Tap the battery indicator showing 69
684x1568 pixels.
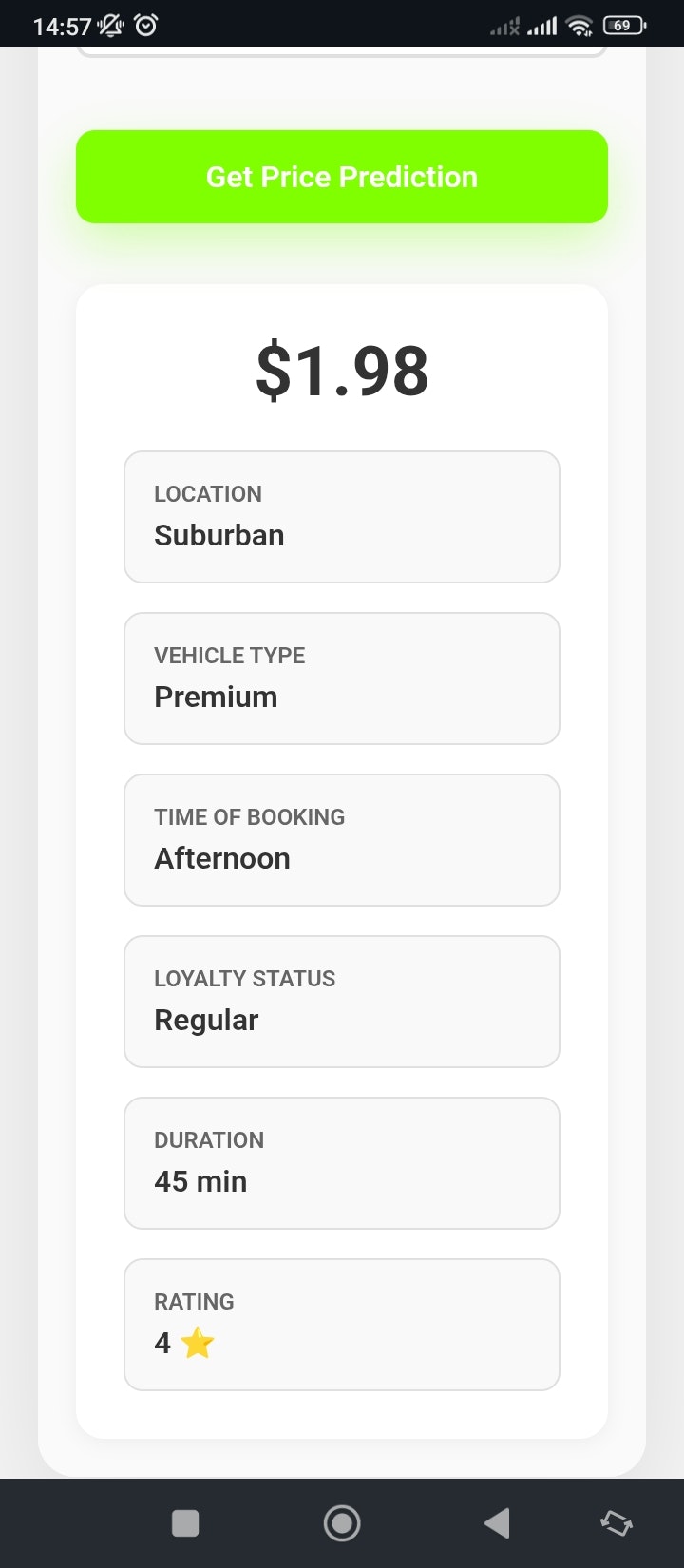(x=623, y=26)
